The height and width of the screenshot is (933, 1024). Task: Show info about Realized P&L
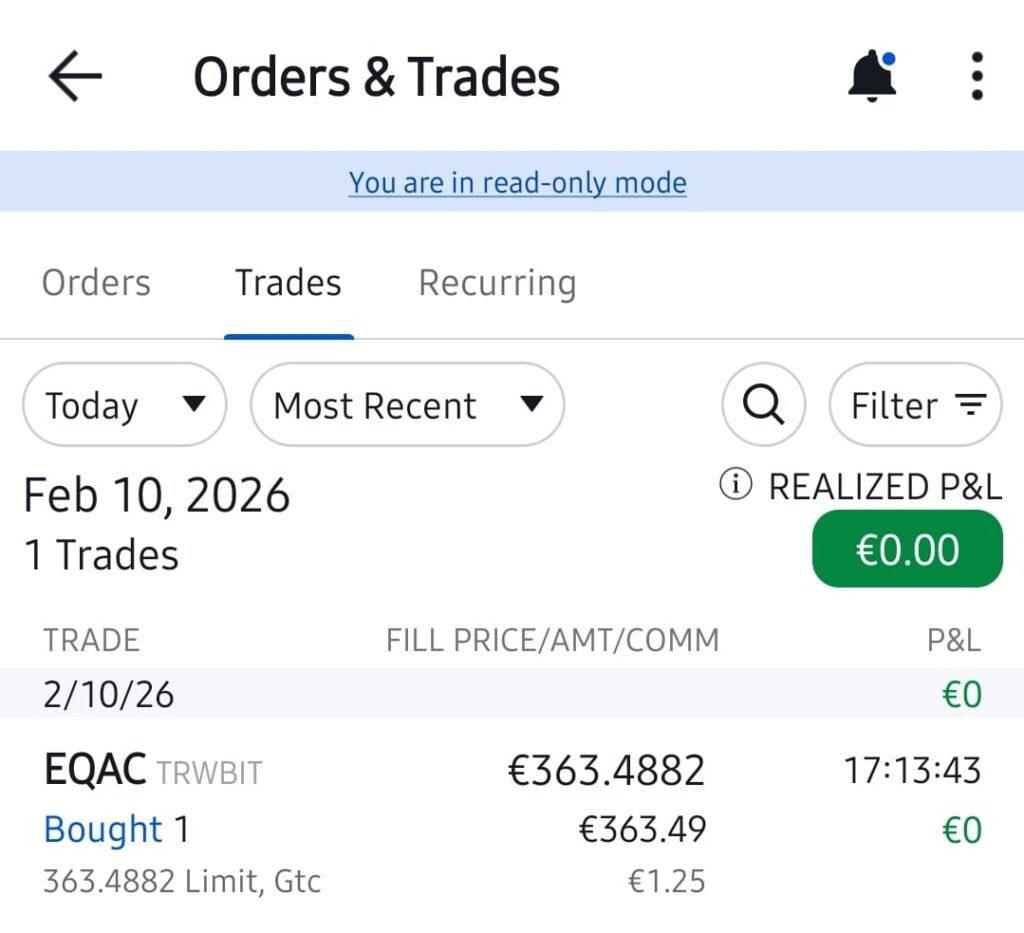pyautogui.click(x=735, y=486)
